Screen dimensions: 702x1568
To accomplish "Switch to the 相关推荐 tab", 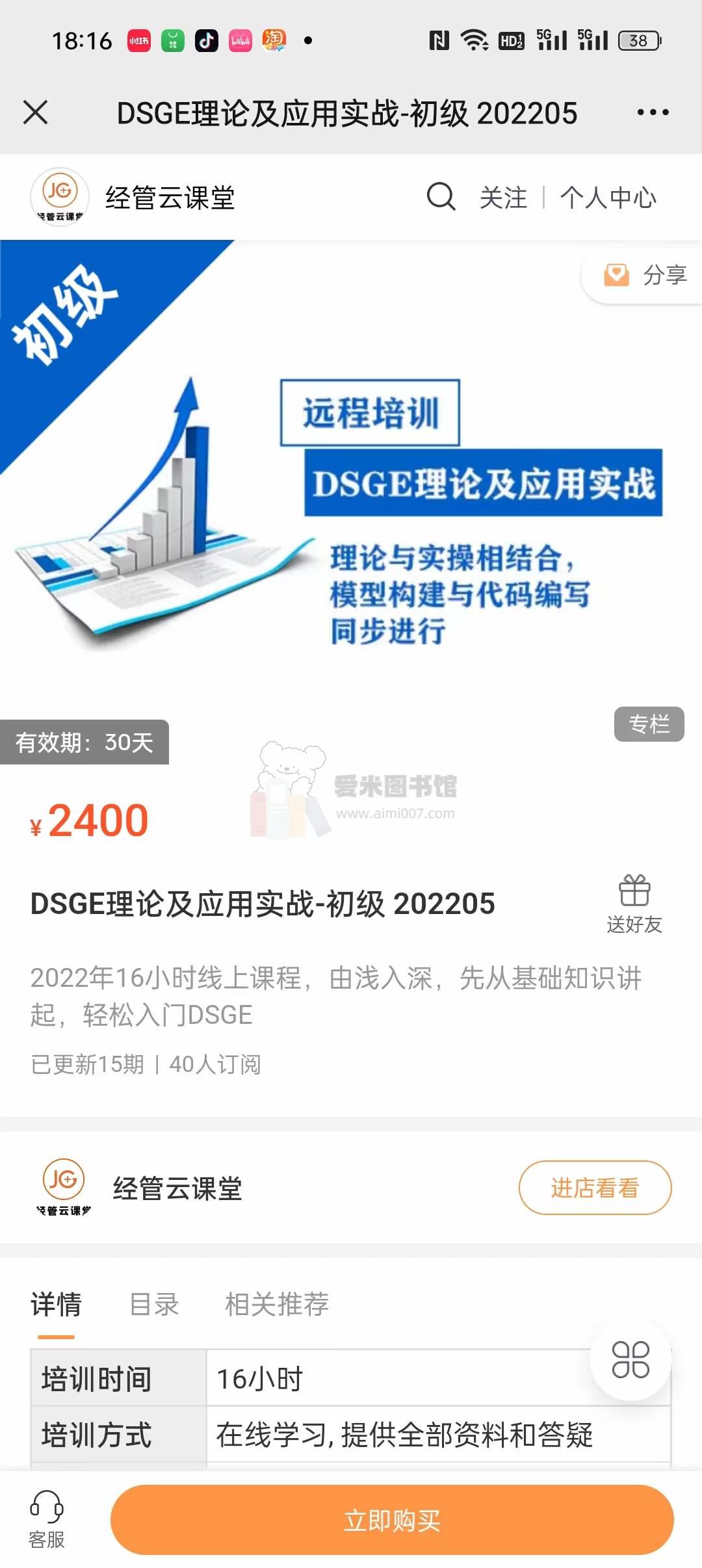I will 276,1305.
